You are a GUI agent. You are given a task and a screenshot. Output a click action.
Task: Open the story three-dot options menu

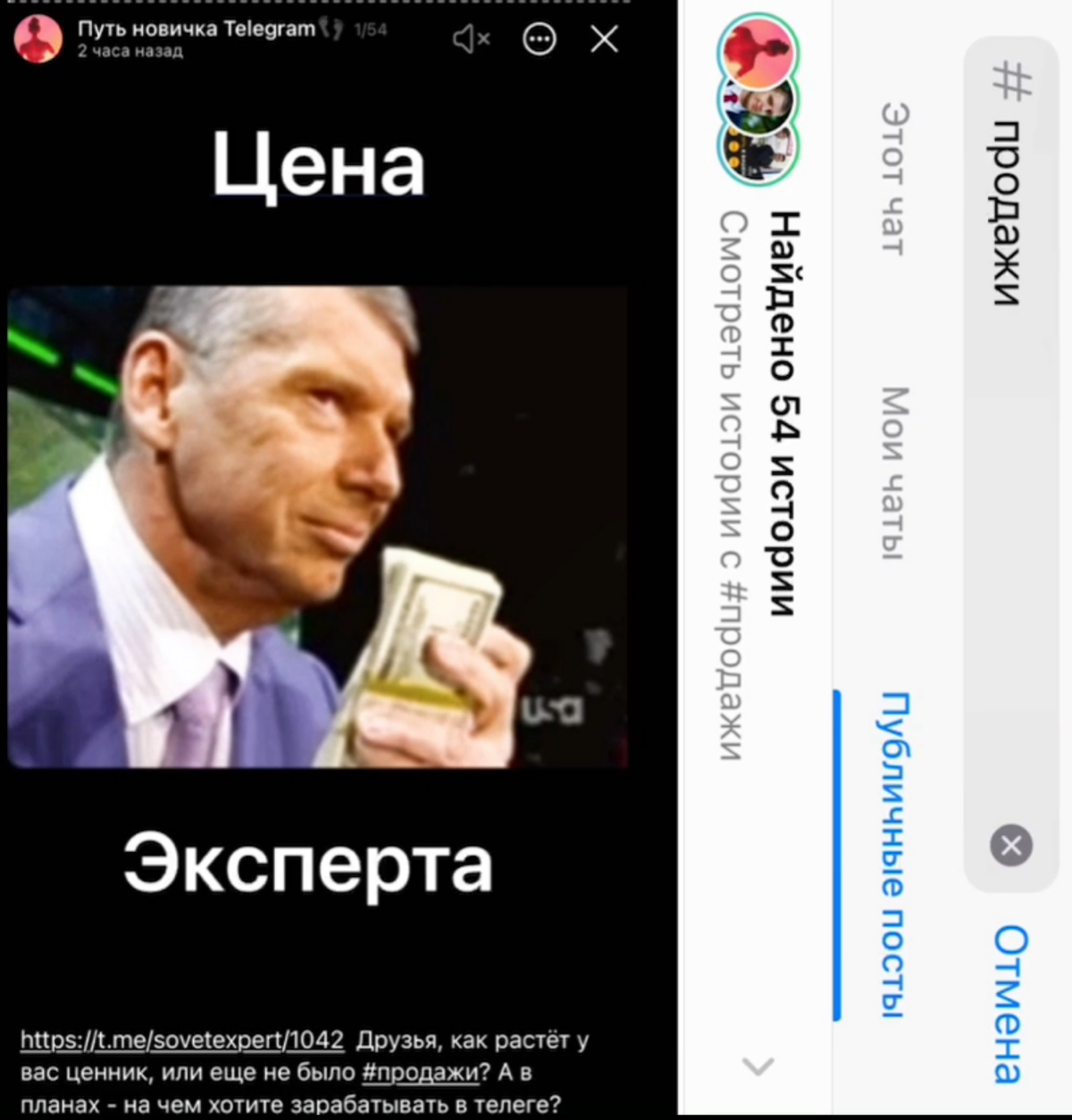539,39
